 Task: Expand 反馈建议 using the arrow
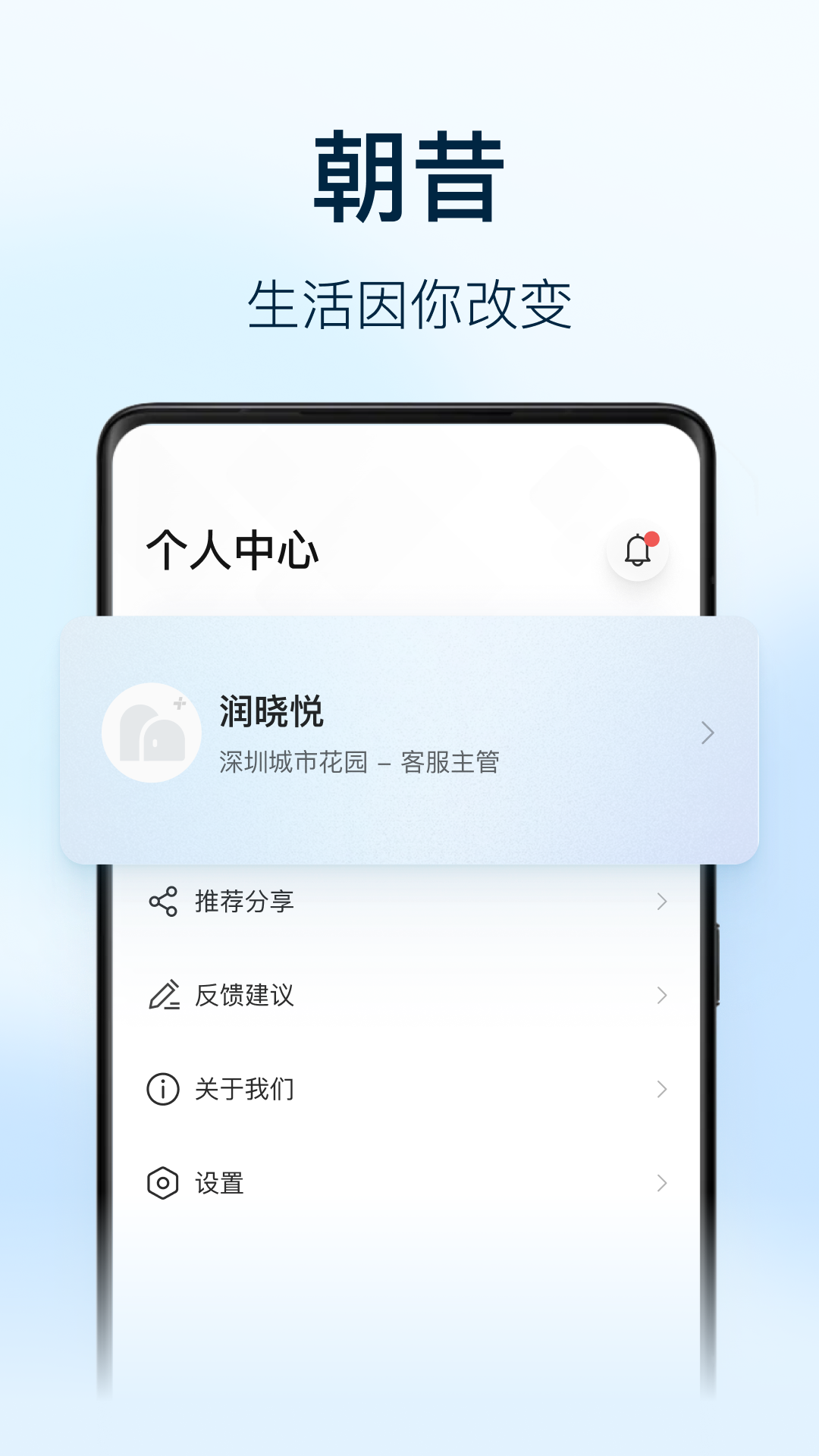[662, 995]
